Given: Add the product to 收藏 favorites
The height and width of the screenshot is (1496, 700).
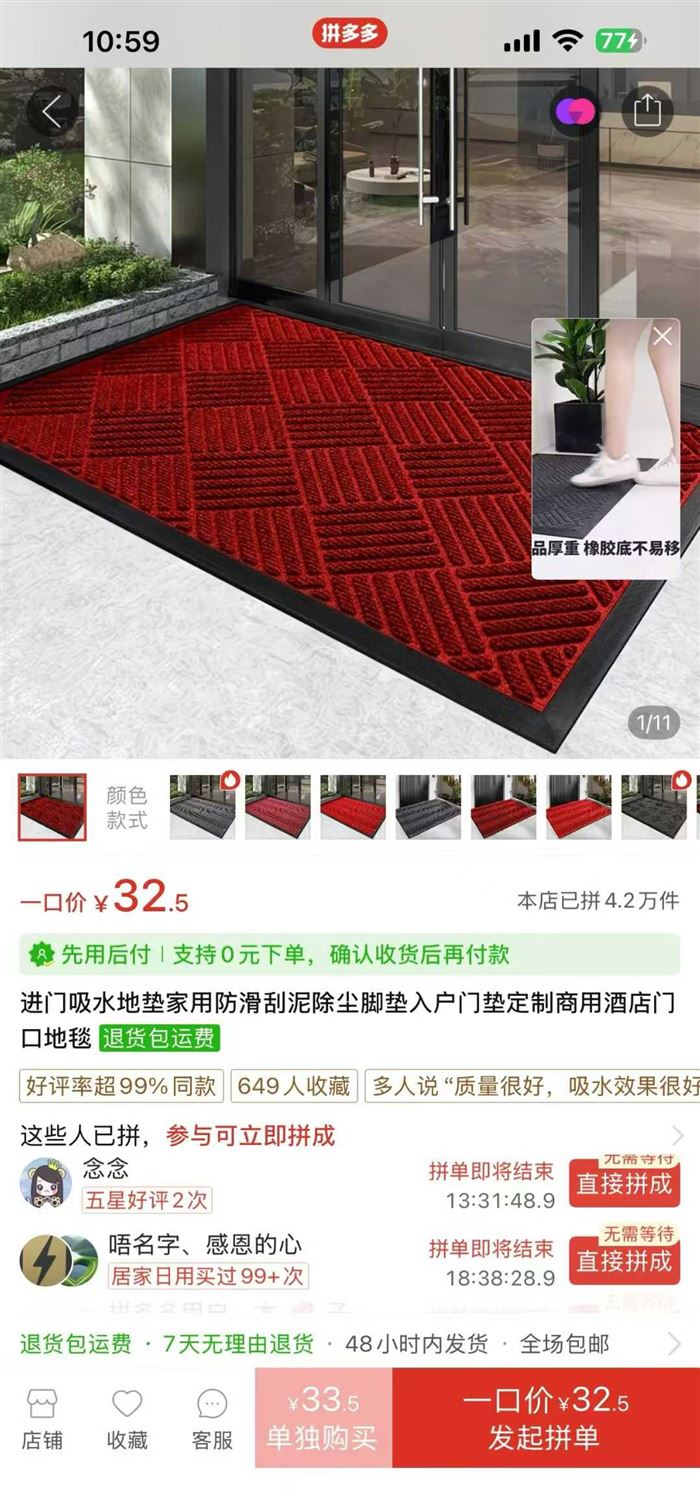Looking at the screenshot, I should pos(127,1419).
